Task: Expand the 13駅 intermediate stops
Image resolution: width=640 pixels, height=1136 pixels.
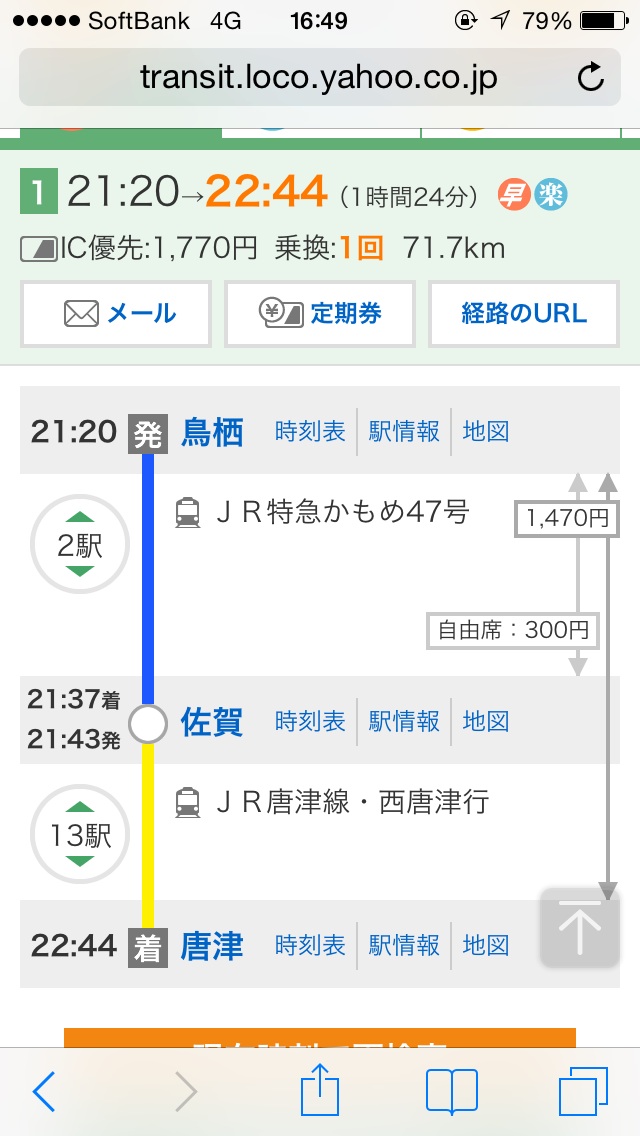Action: coord(79,835)
